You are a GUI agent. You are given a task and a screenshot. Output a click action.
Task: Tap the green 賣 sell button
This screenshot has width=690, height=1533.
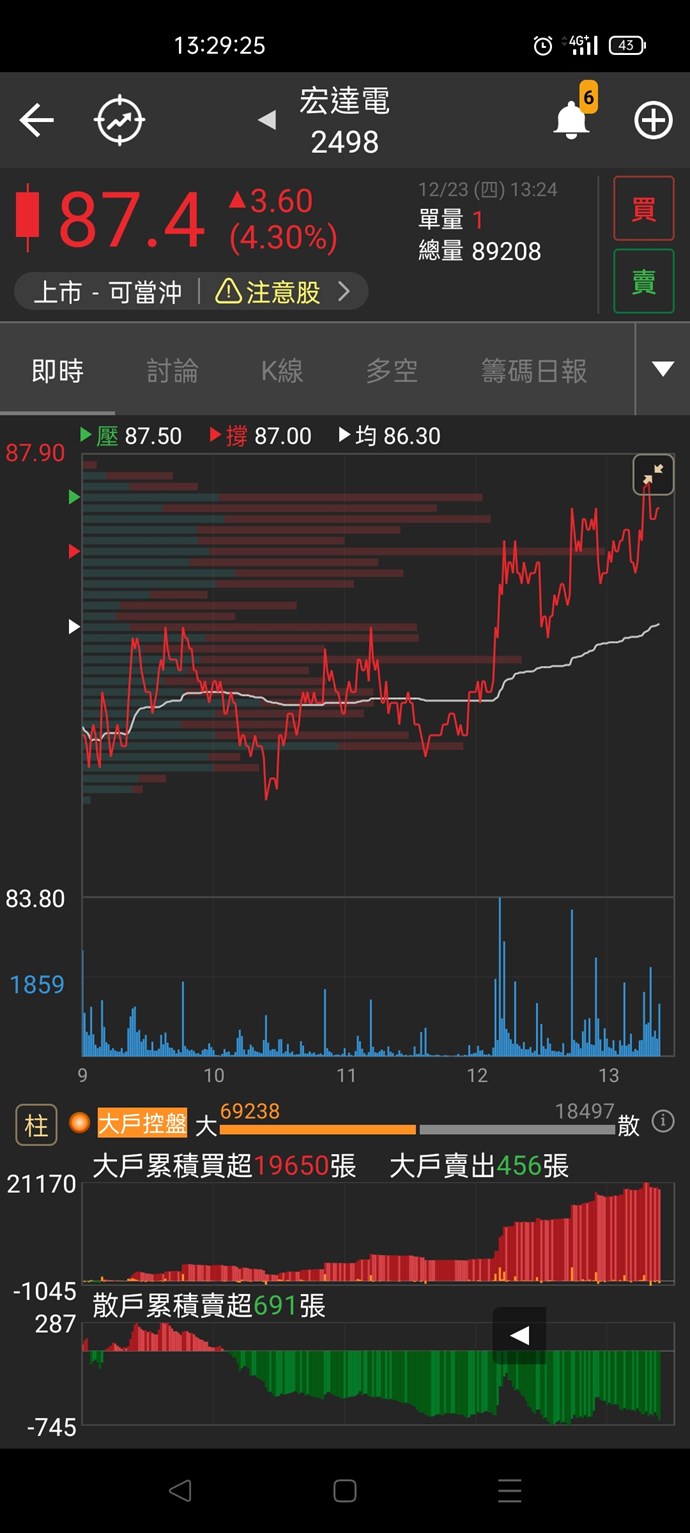tap(643, 282)
